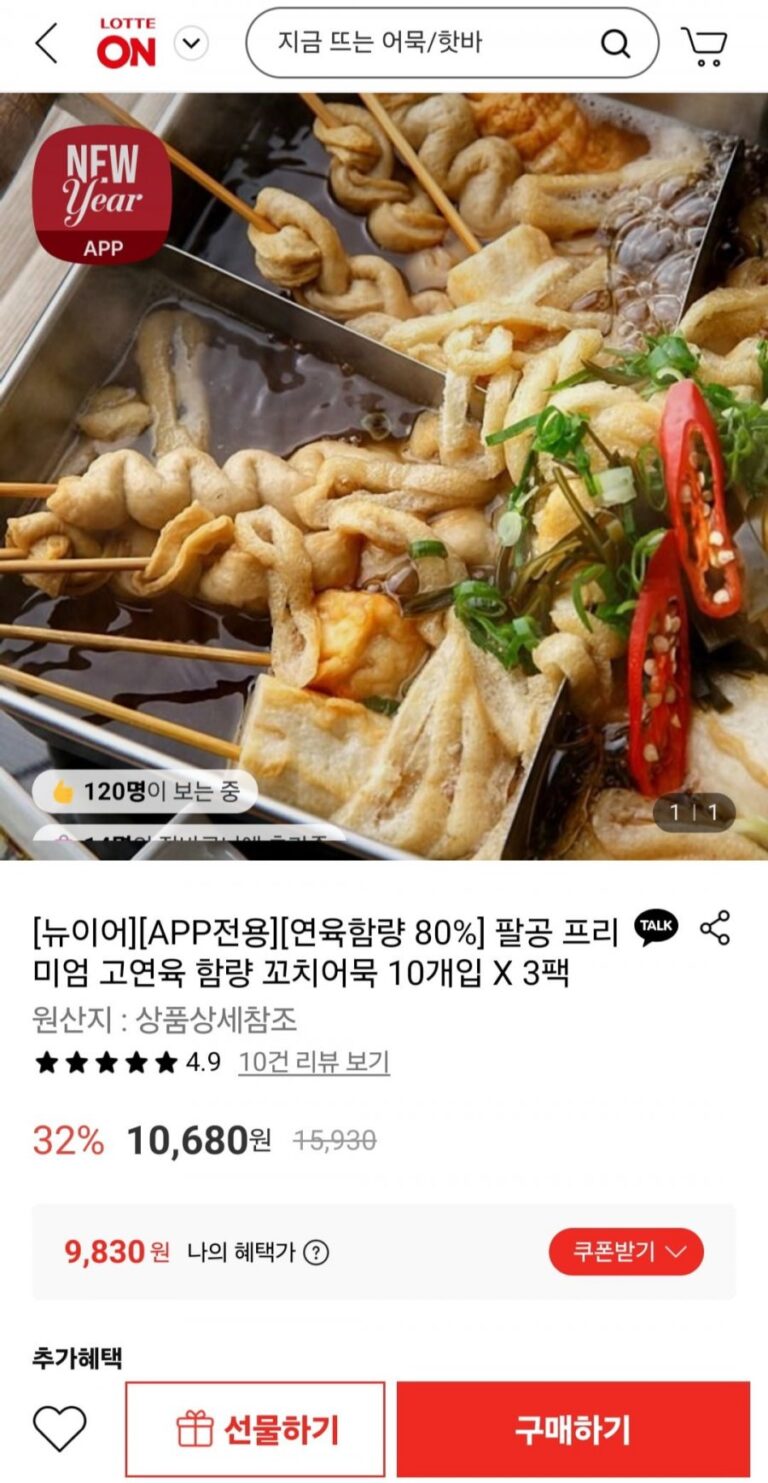View the 10건 리뷰 보기 link
The width and height of the screenshot is (768, 1483).
tap(314, 1062)
